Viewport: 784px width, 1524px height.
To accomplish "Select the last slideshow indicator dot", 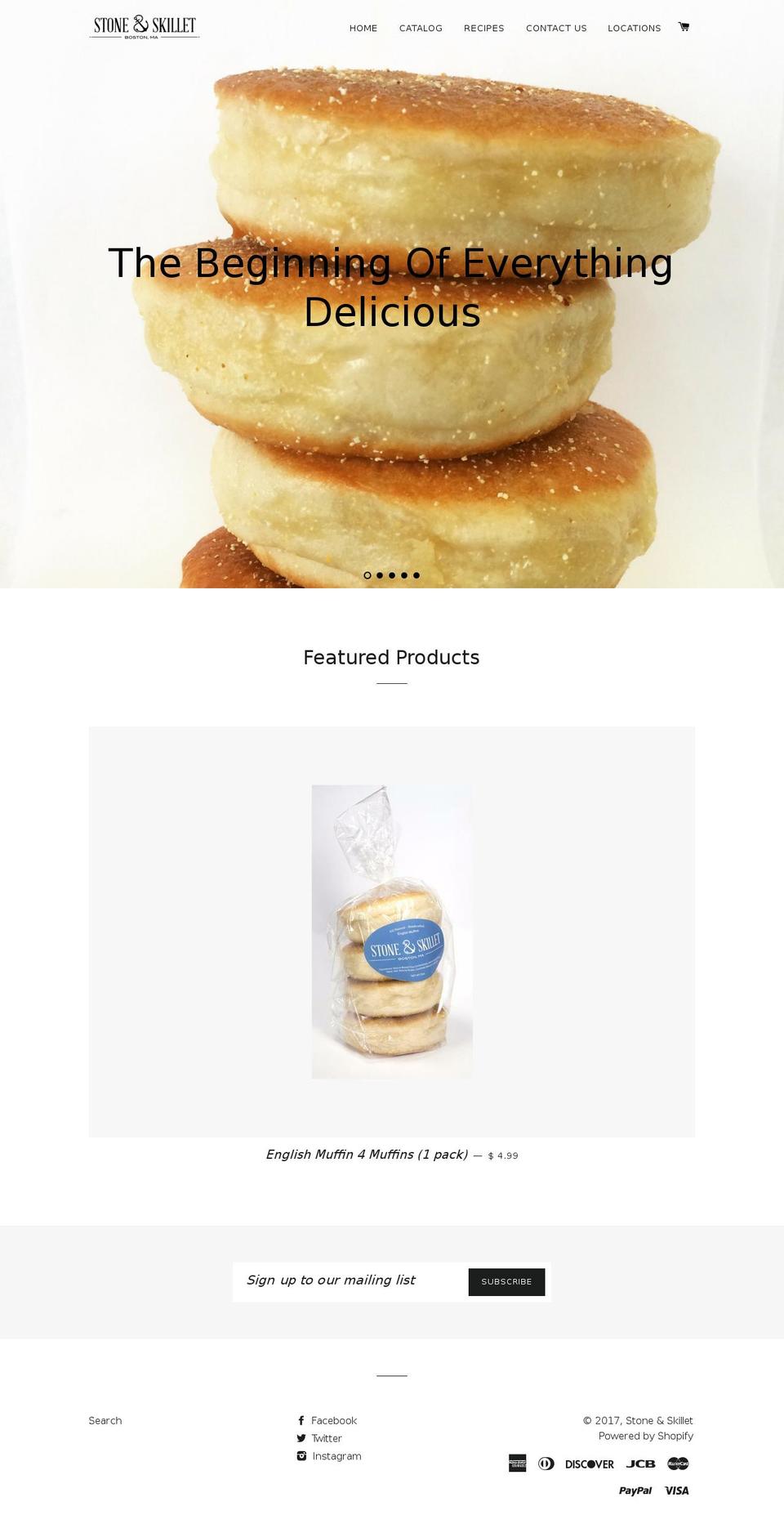I will (x=416, y=574).
